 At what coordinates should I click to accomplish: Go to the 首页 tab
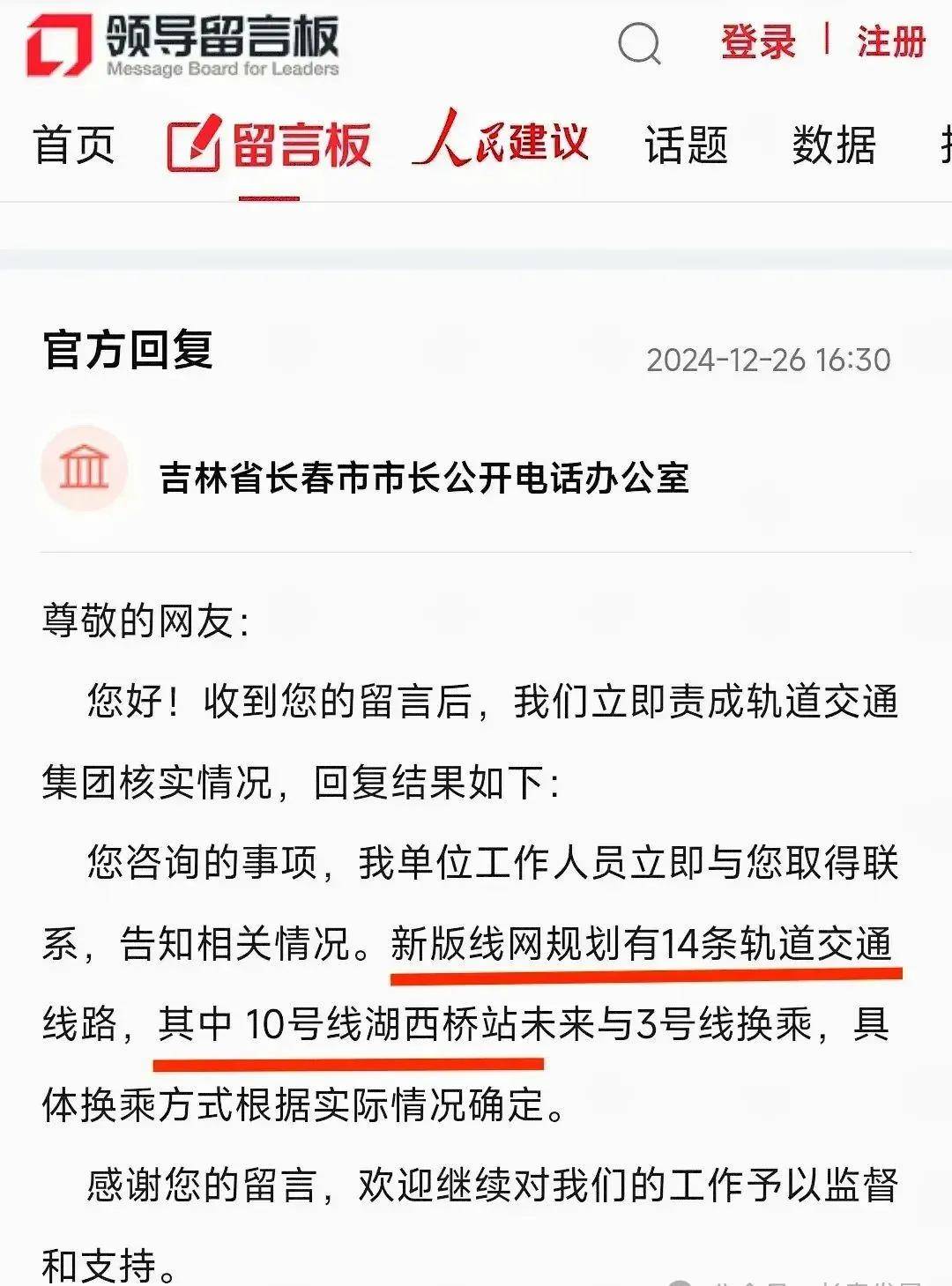[75, 145]
